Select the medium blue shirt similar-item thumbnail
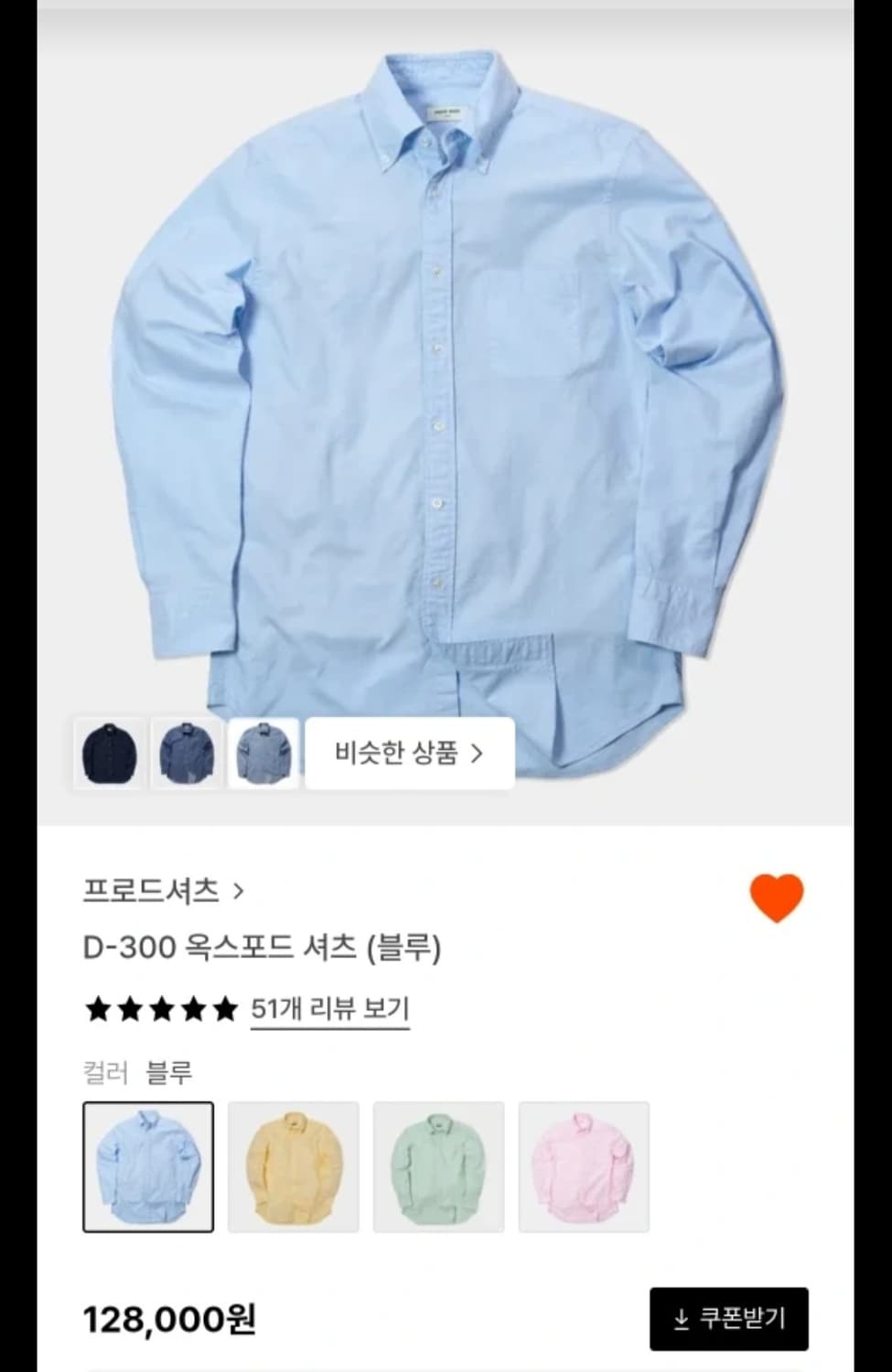892x1372 pixels. point(185,753)
